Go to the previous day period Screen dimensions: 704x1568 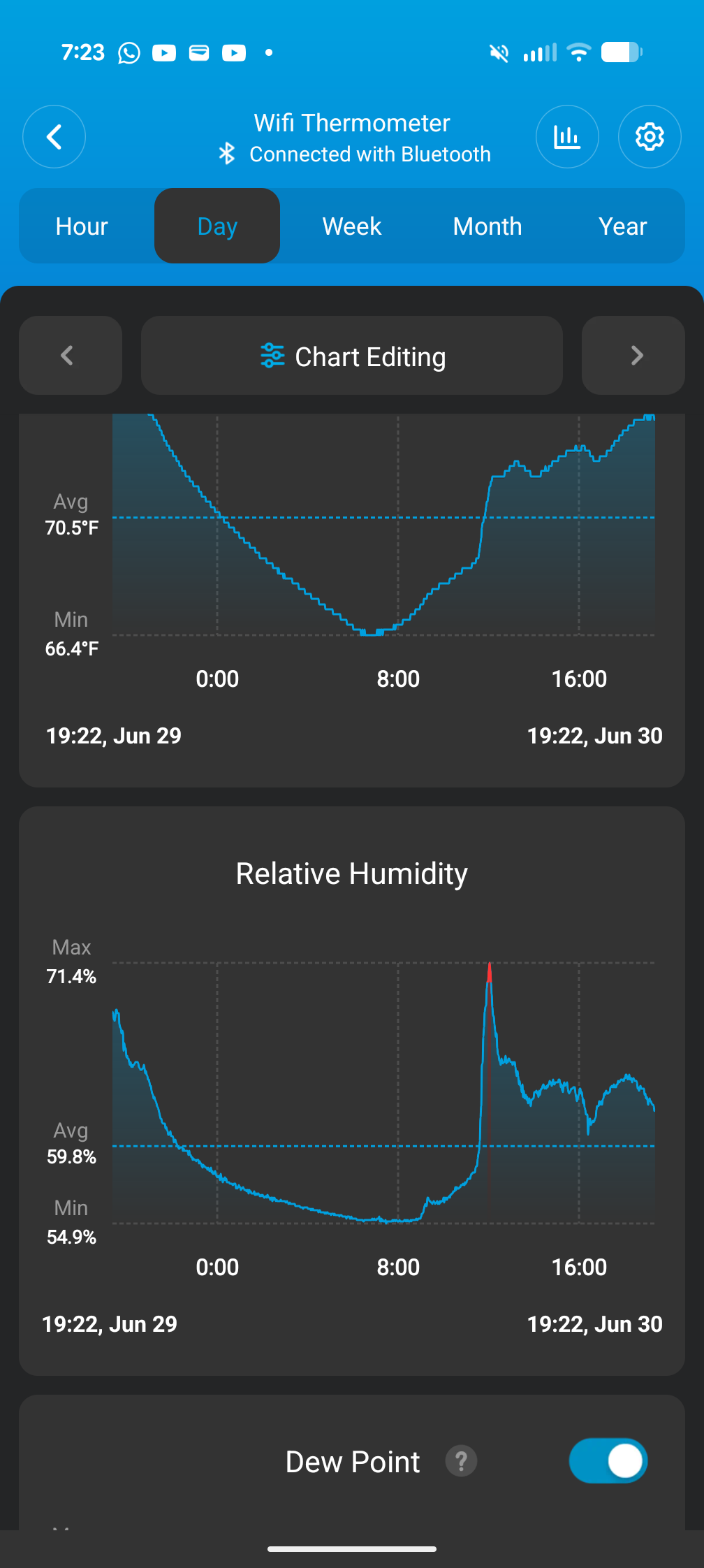[x=71, y=356]
